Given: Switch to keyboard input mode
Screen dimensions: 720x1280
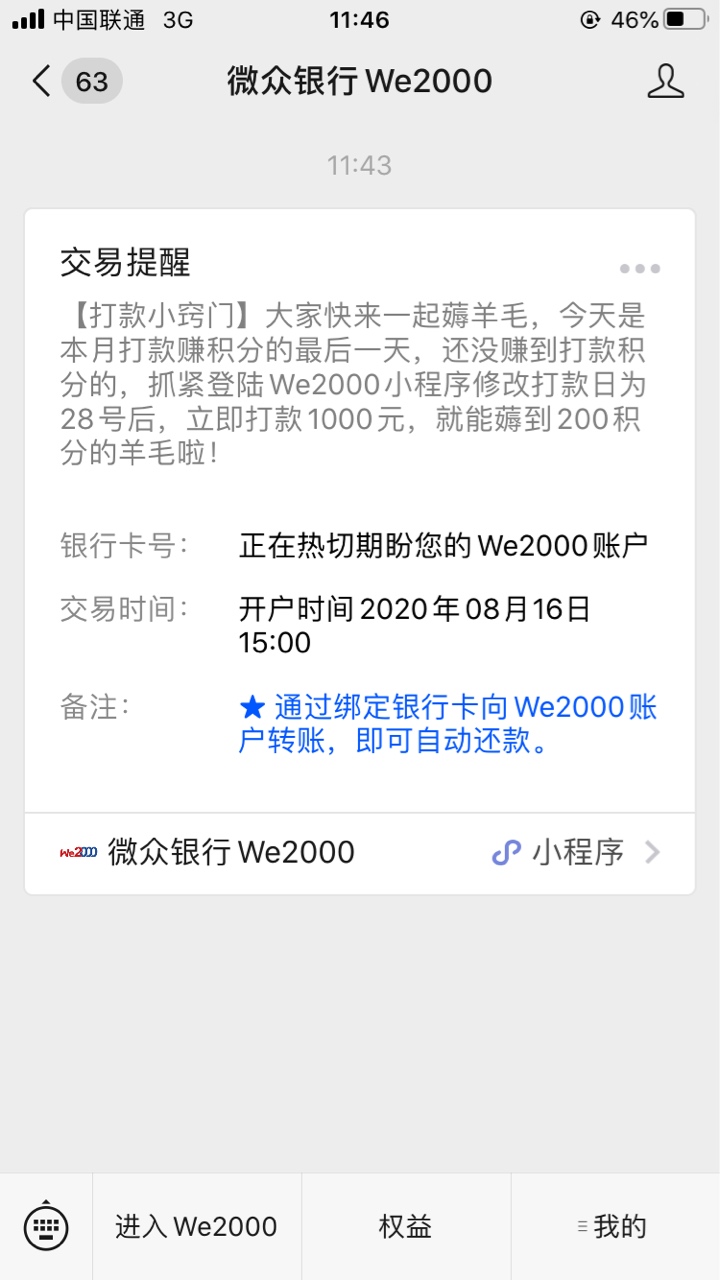Looking at the screenshot, I should tap(46, 1226).
